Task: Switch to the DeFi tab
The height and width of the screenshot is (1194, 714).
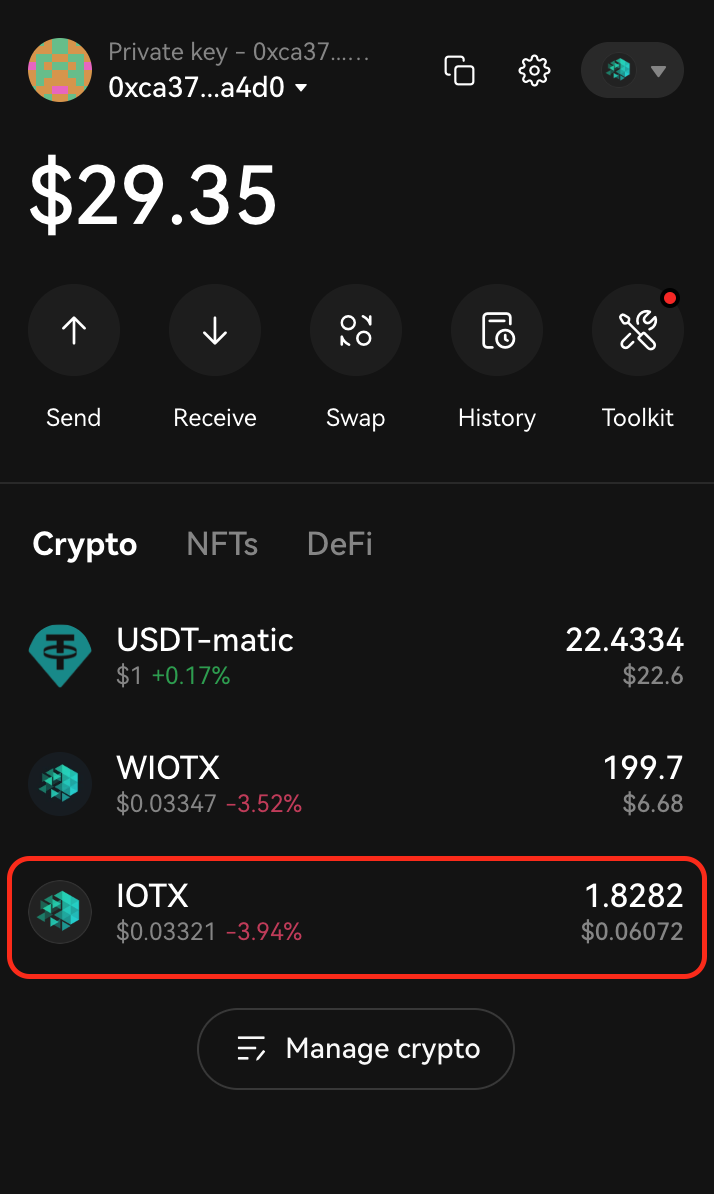Action: coord(340,544)
